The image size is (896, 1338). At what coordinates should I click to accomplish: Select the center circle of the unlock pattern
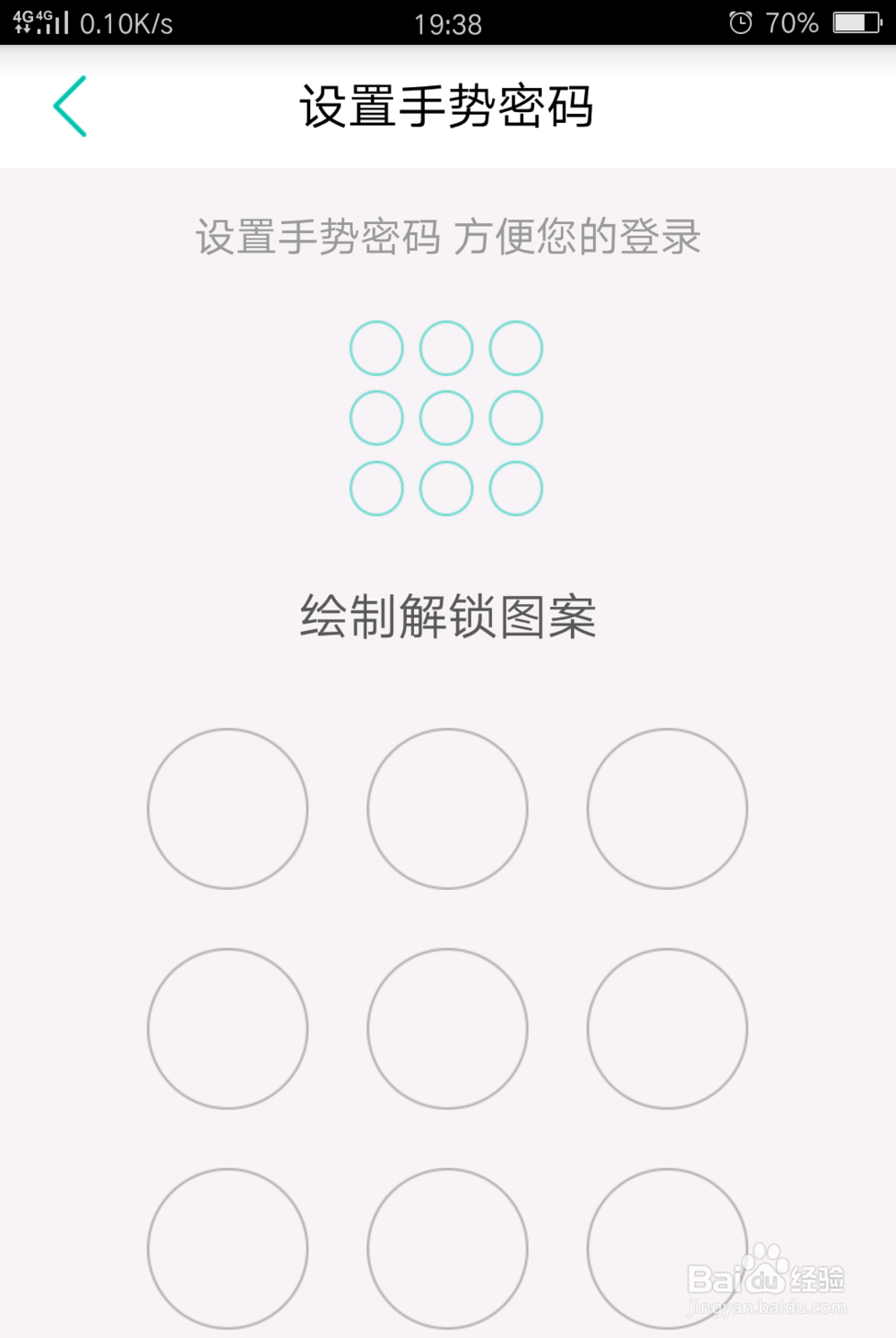(x=447, y=1029)
